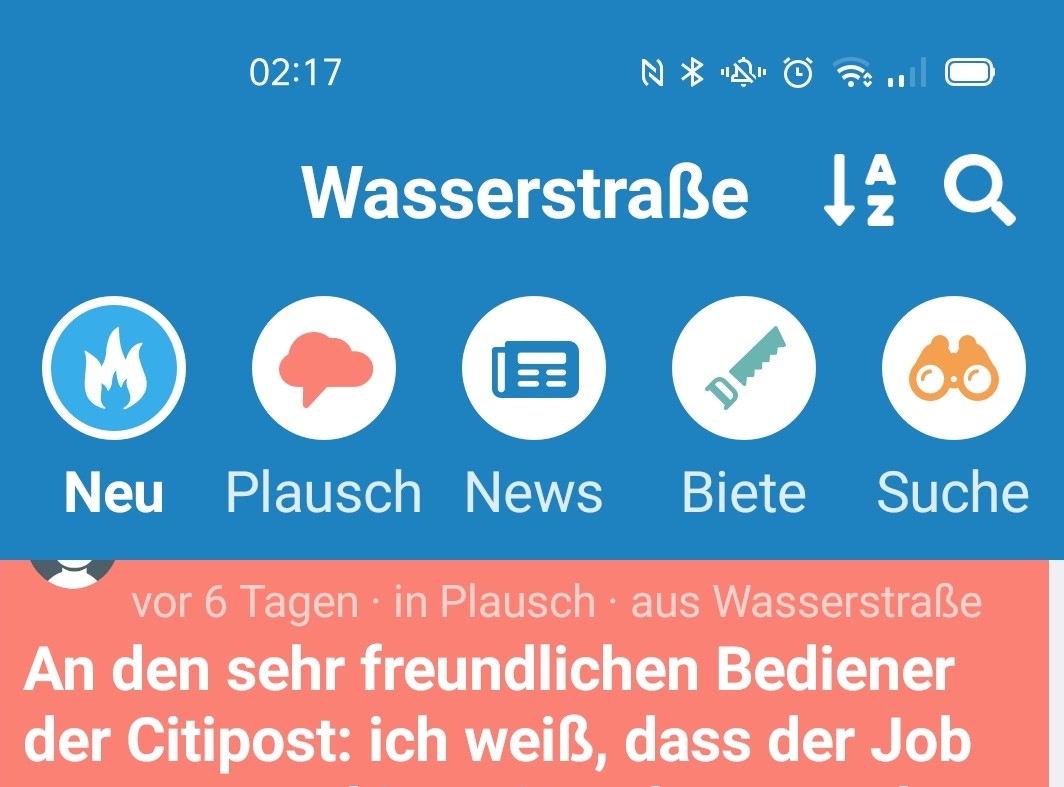Open the search magnifier
Screen dimensions: 1064x787
click(979, 190)
